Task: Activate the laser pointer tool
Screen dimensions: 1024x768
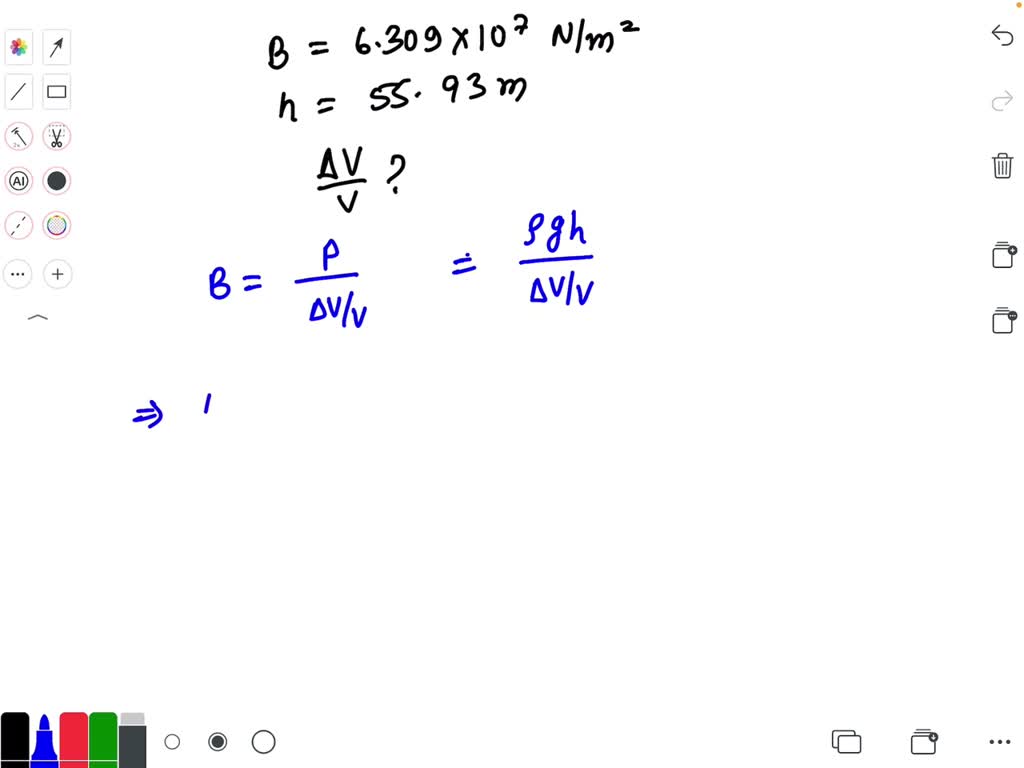Action: (x=18, y=137)
